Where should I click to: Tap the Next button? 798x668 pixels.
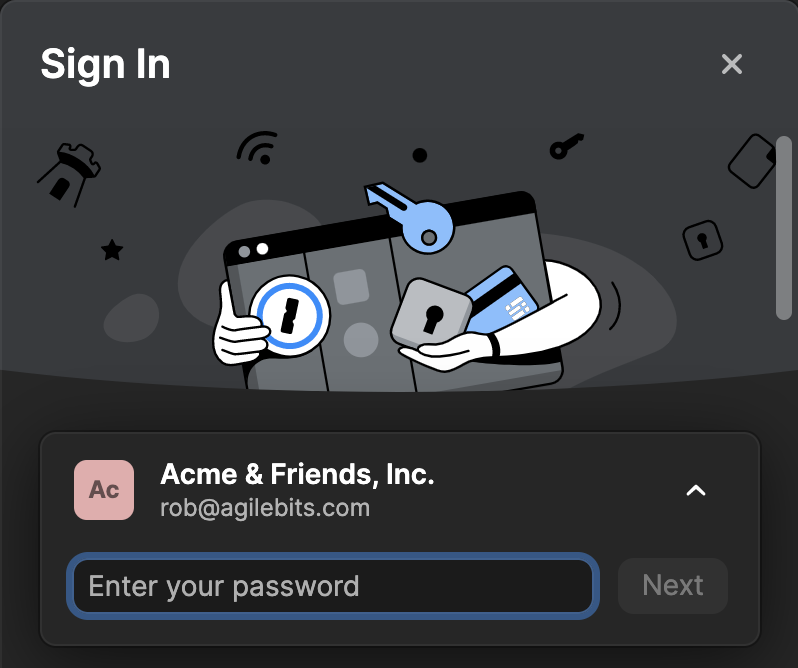pos(672,586)
